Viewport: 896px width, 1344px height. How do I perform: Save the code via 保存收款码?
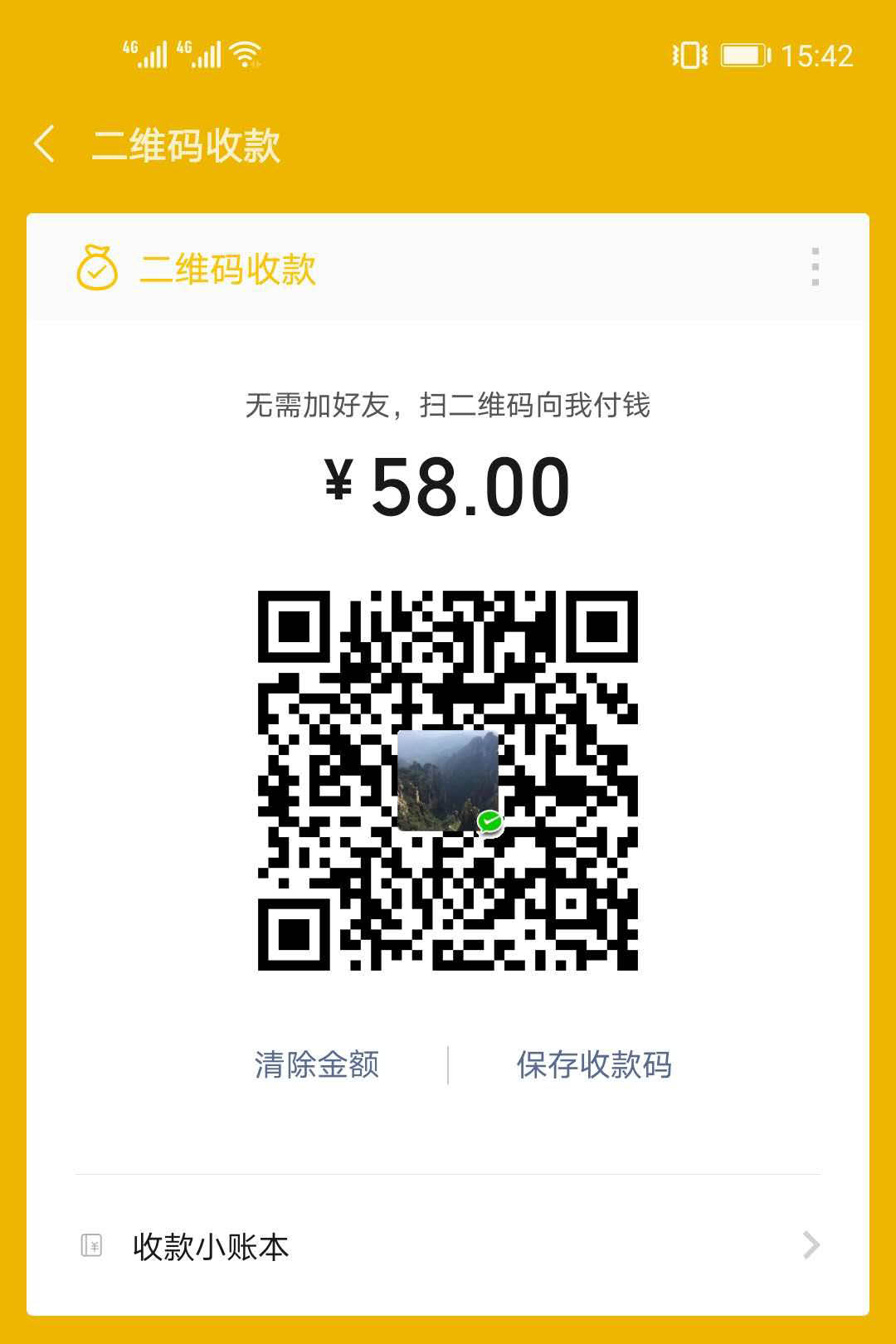coord(594,1064)
